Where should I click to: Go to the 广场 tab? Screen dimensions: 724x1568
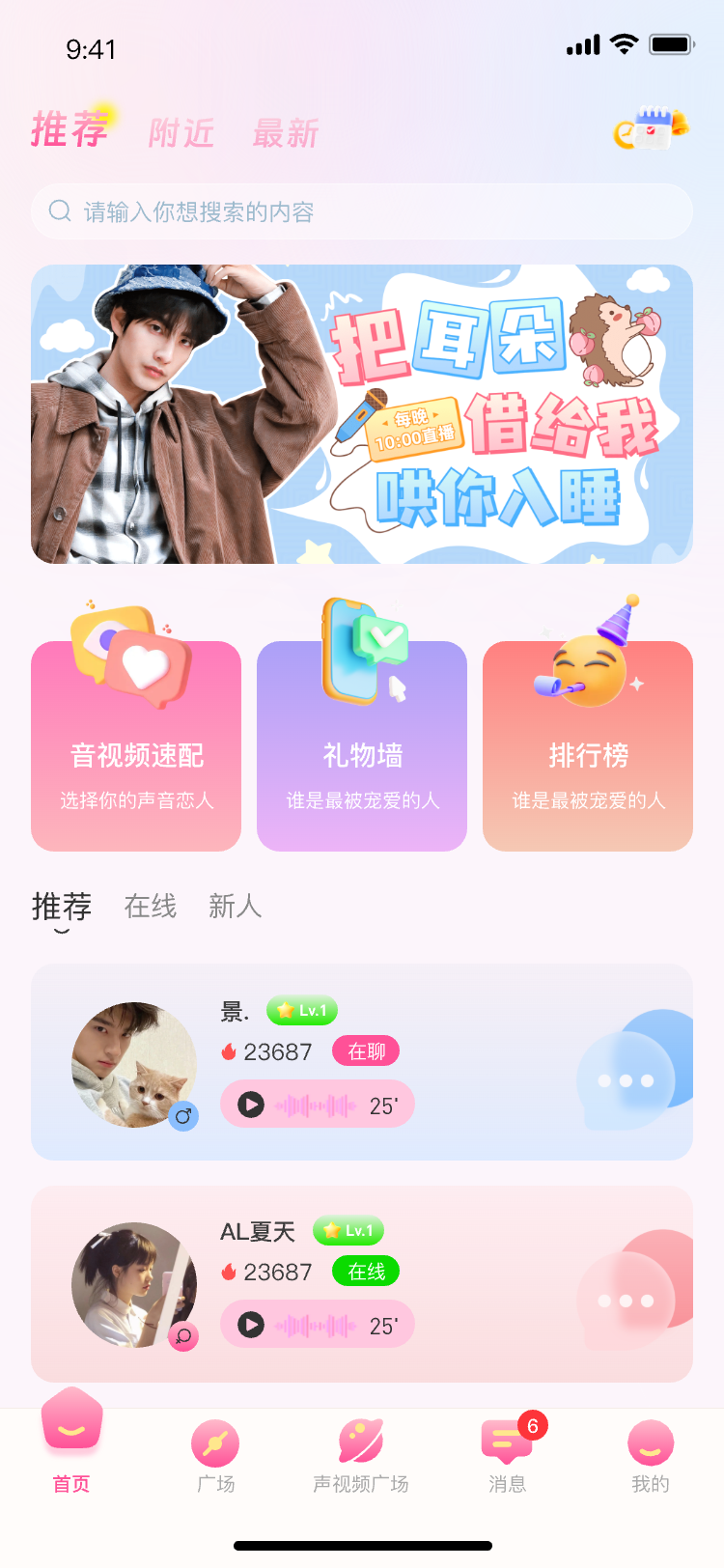[x=215, y=1456]
